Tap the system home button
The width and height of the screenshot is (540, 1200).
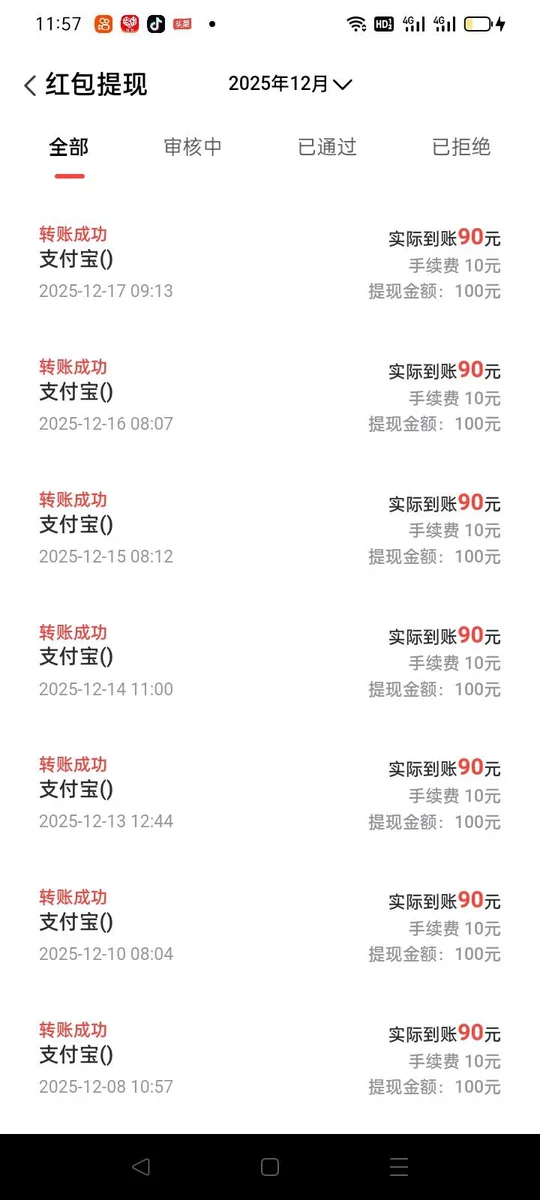click(x=269, y=1166)
